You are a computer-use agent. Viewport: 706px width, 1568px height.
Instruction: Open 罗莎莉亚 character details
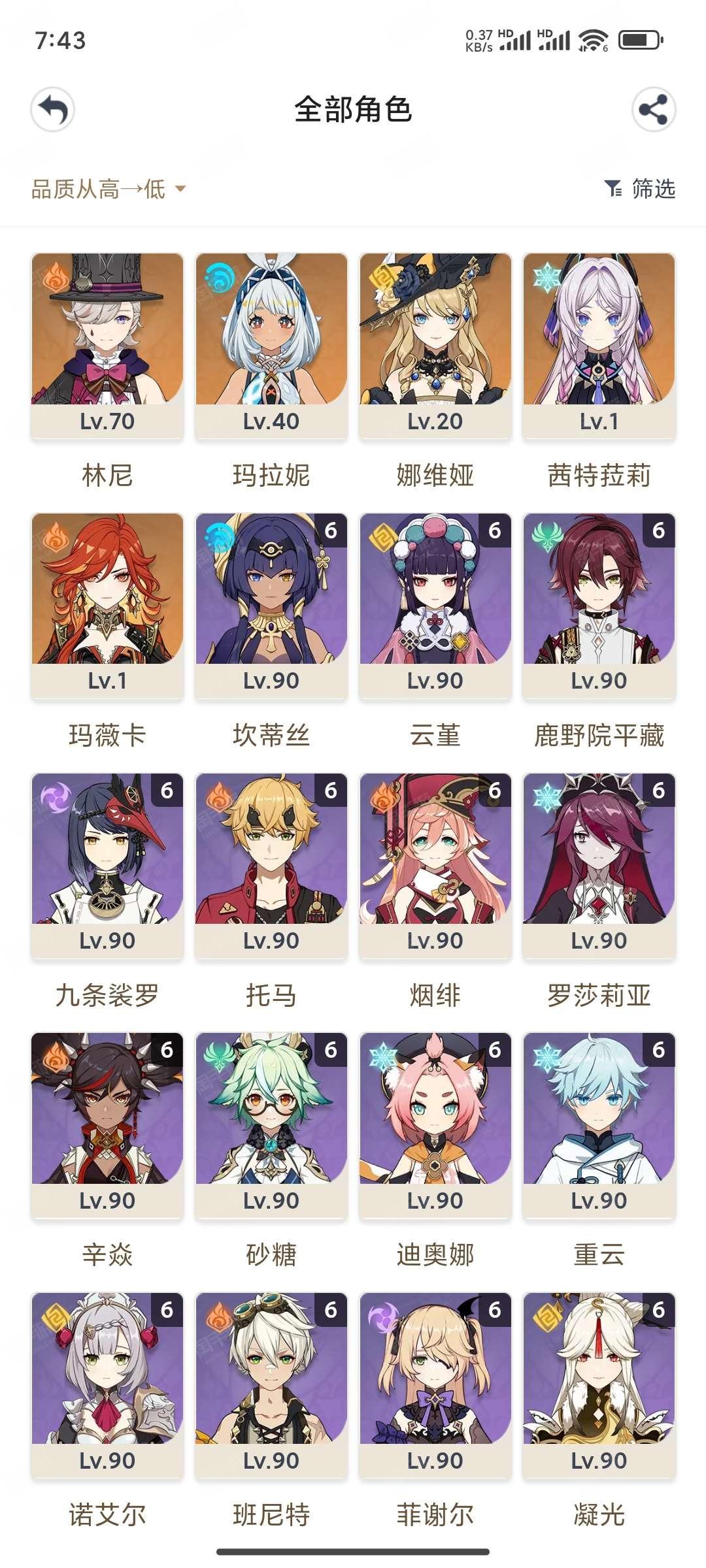click(x=599, y=865)
